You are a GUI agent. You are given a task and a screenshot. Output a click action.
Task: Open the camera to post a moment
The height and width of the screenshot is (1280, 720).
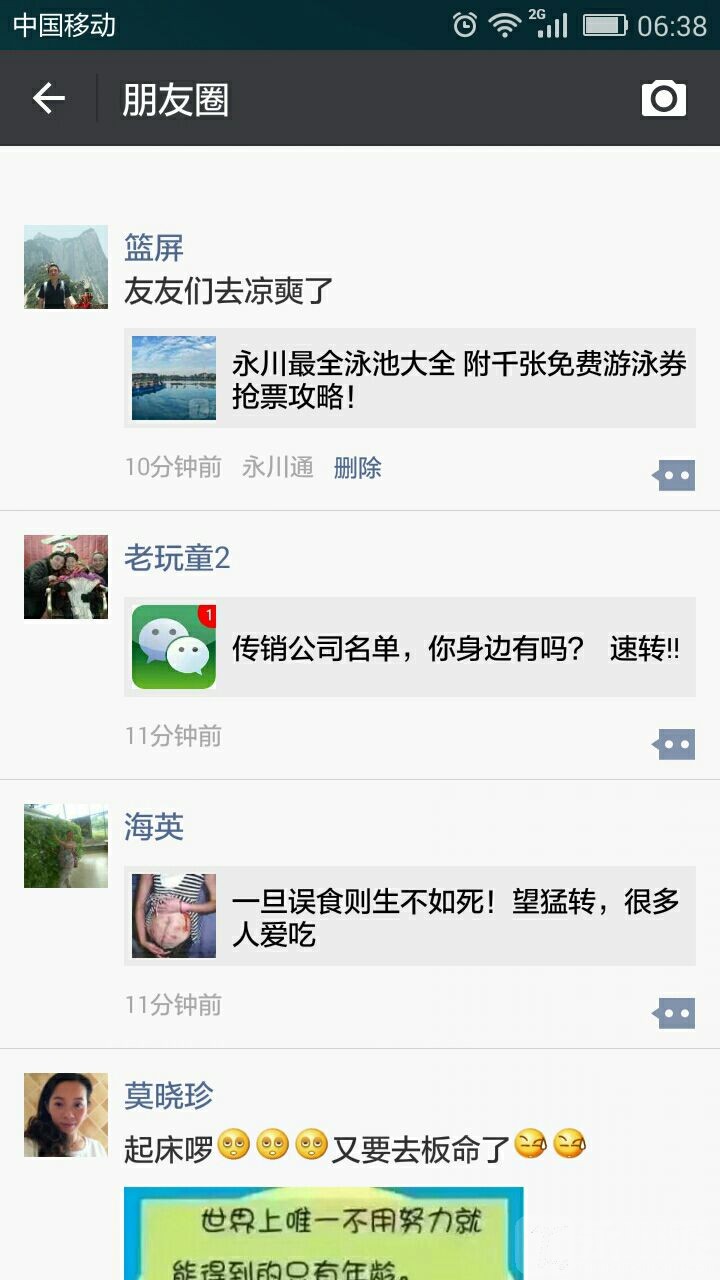click(x=663, y=98)
